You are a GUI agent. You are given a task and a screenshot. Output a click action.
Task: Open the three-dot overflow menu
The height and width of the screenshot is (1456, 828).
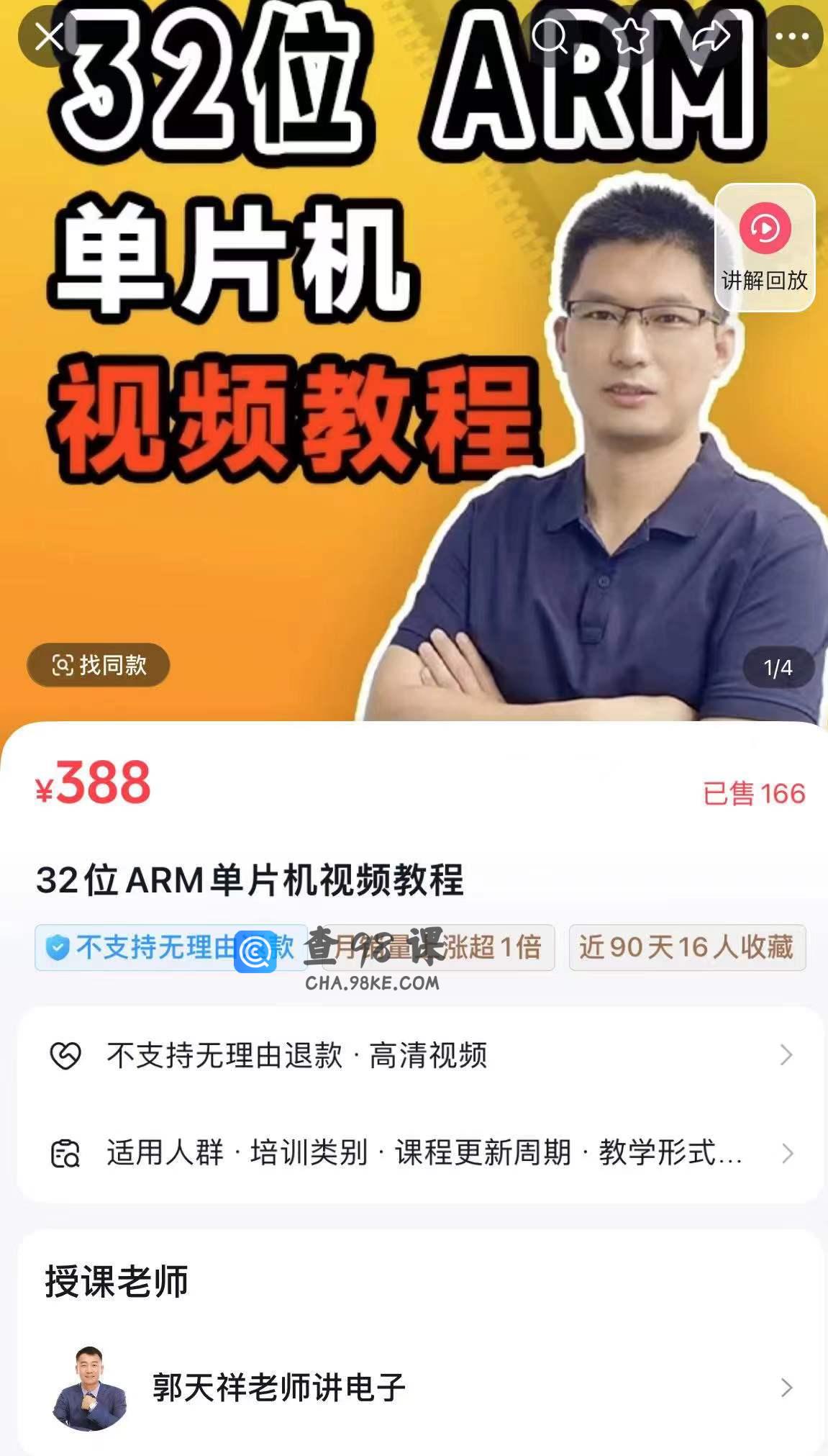[792, 36]
